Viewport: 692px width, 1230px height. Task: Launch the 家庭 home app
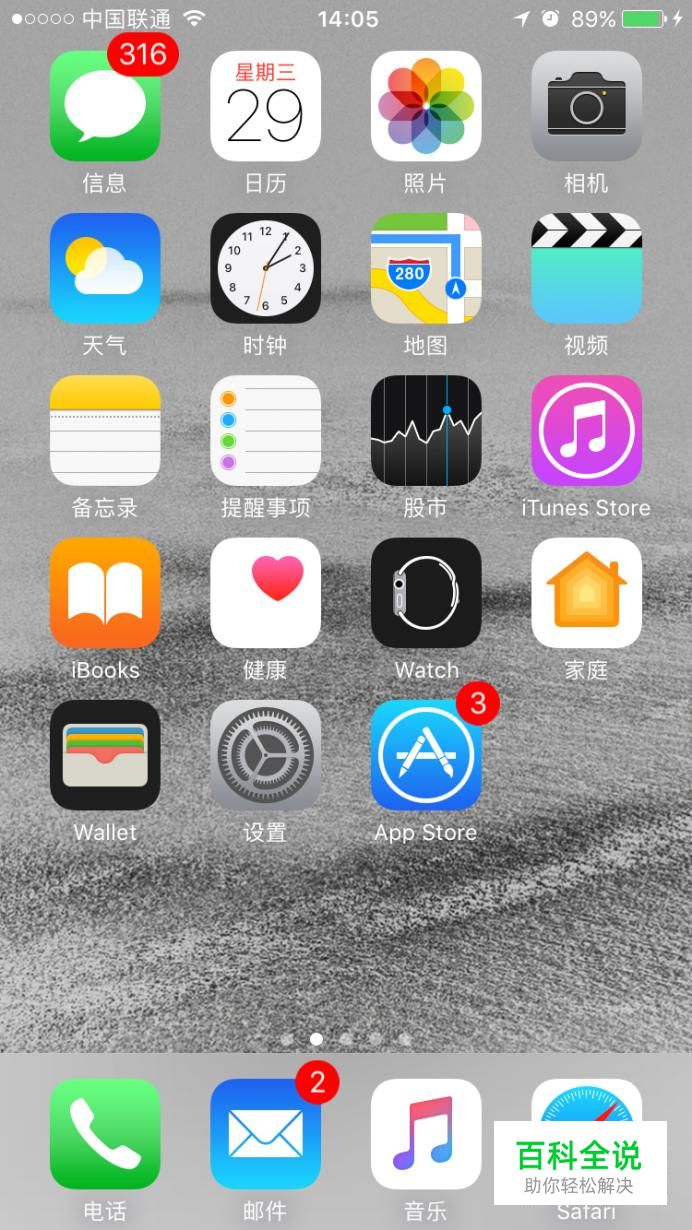(x=586, y=593)
